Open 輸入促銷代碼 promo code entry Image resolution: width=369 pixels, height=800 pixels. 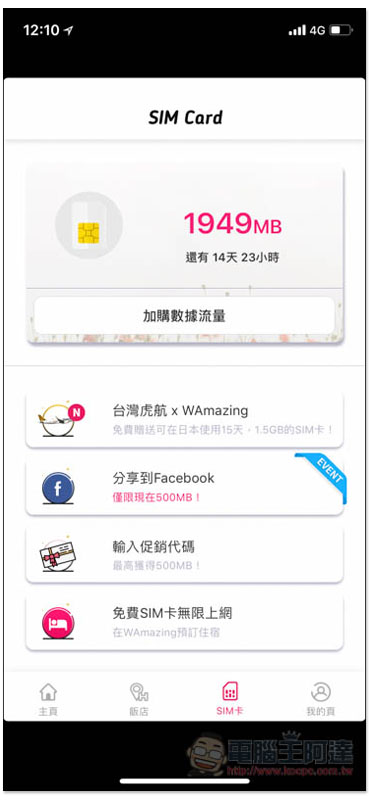point(184,555)
